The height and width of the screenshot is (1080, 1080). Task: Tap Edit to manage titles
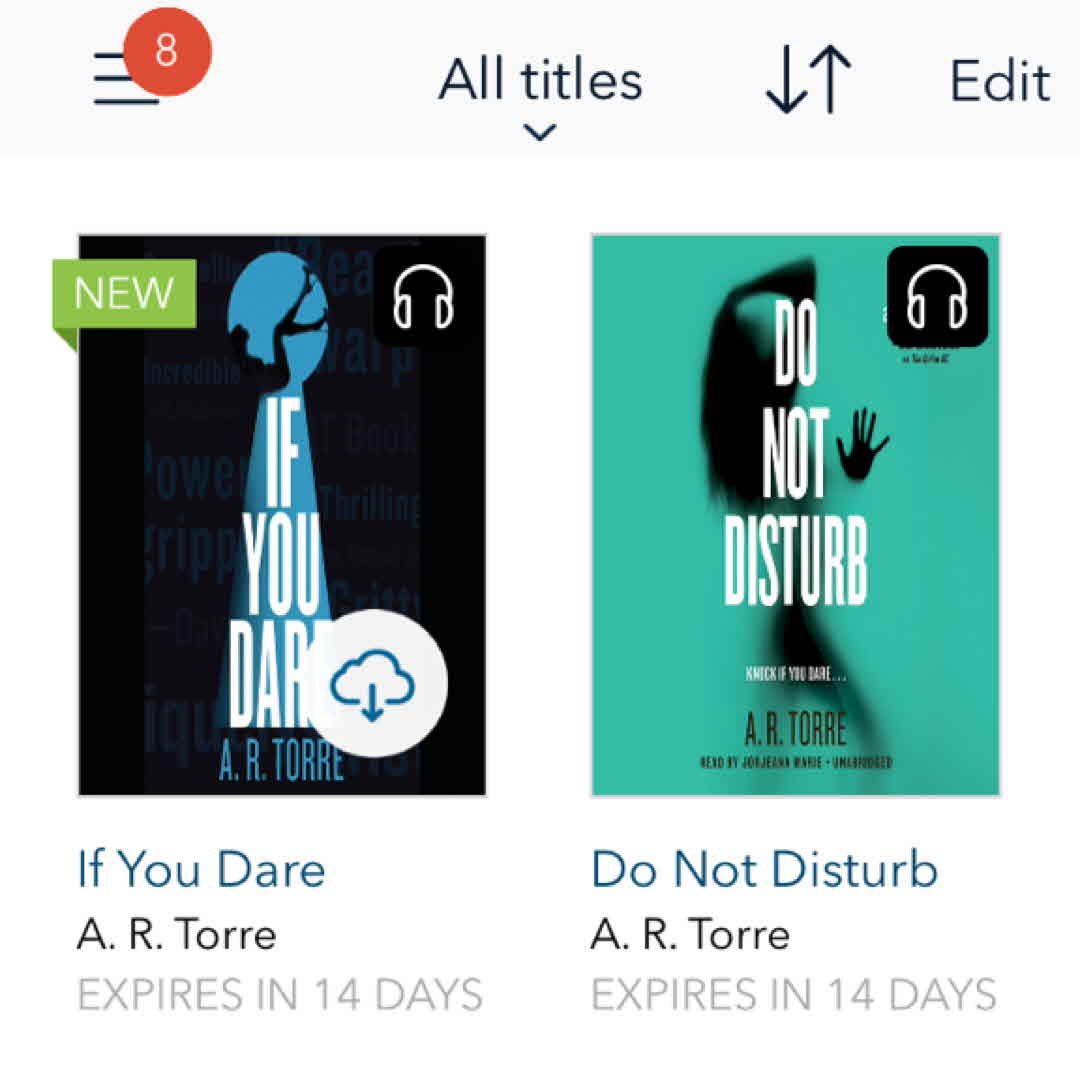pyautogui.click(x=999, y=81)
